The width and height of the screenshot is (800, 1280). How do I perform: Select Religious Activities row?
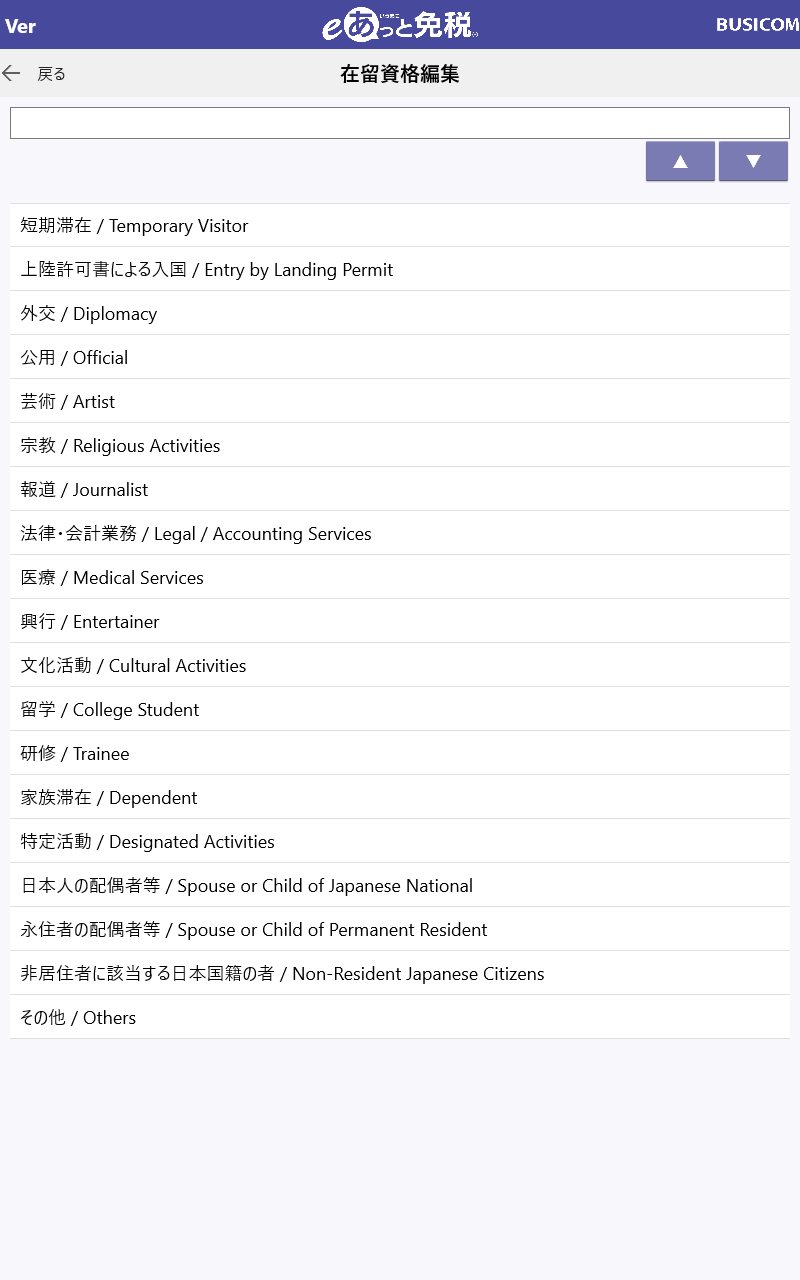400,446
